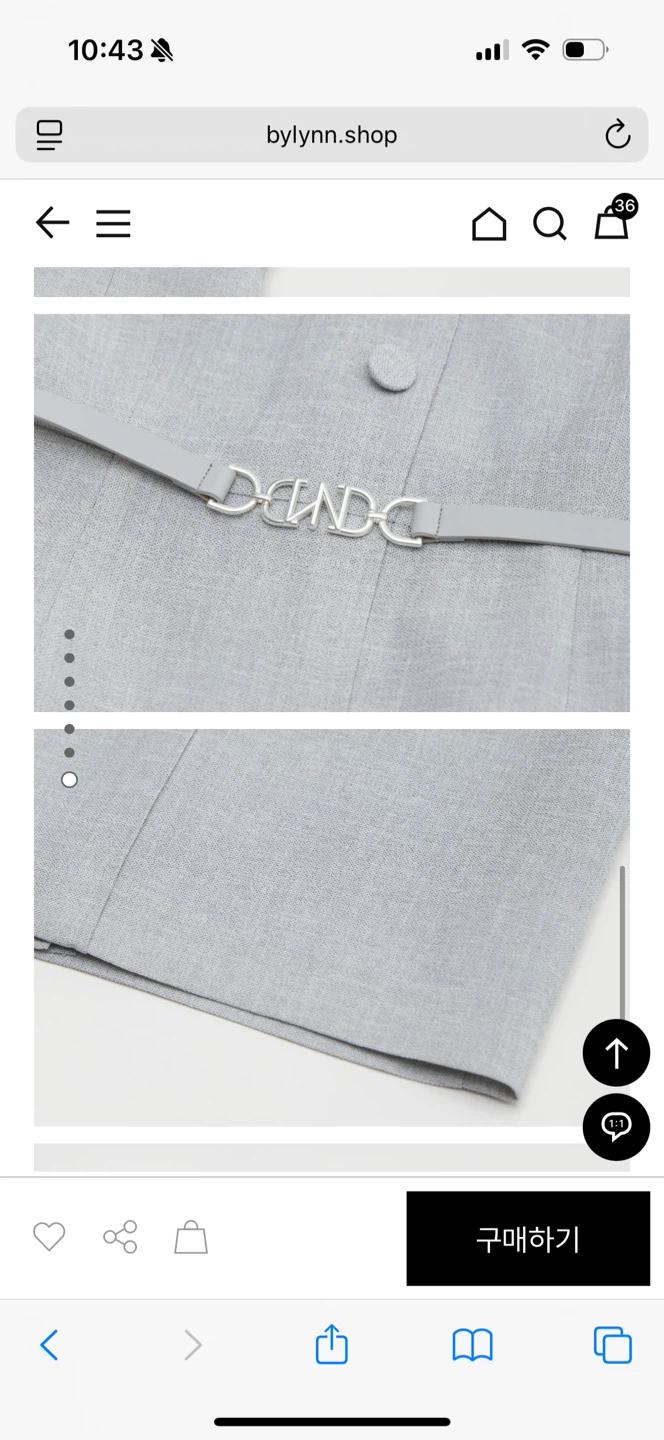Go back using the shop's arrow icon

[x=52, y=223]
